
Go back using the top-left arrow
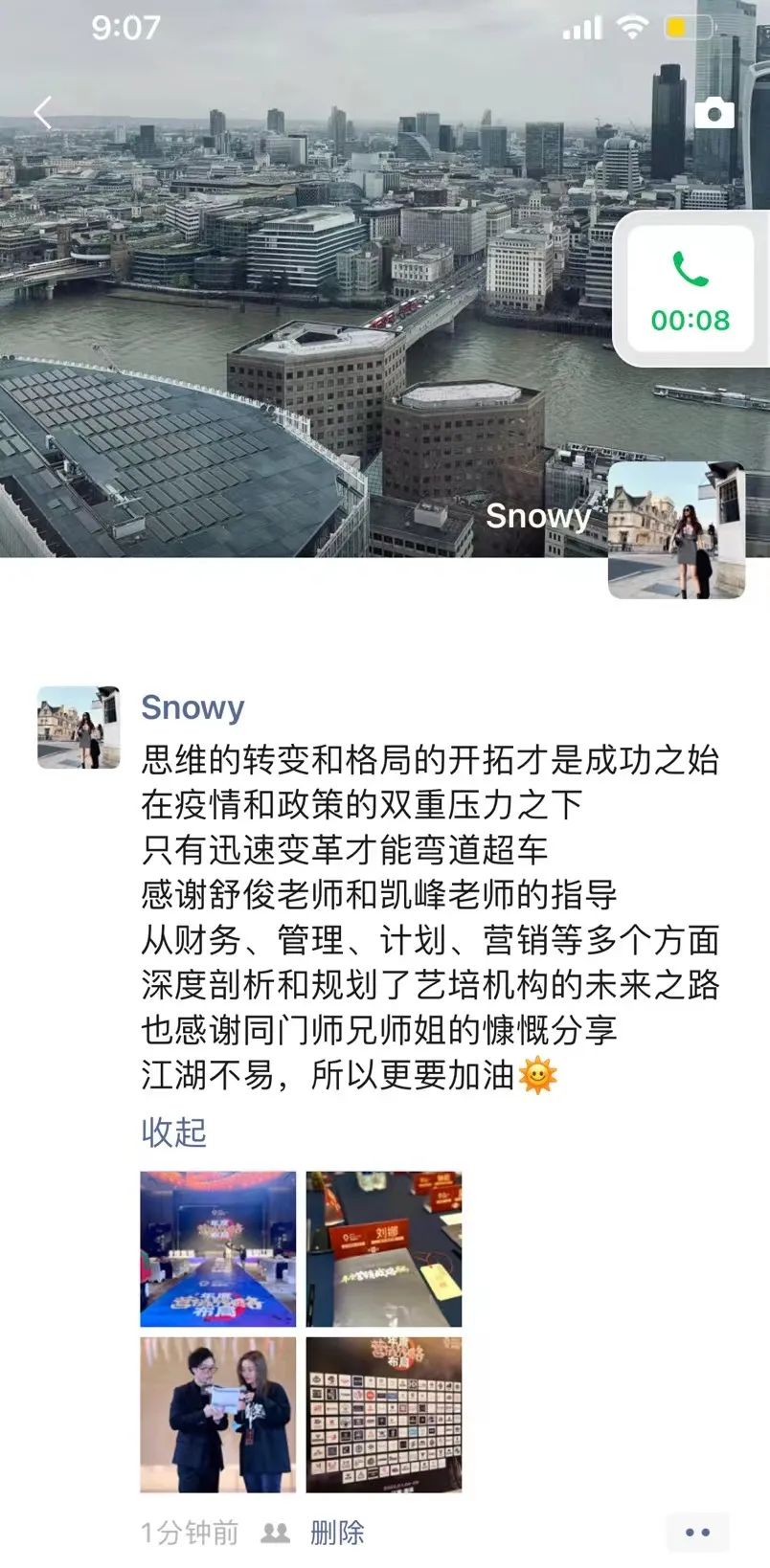tap(42, 113)
